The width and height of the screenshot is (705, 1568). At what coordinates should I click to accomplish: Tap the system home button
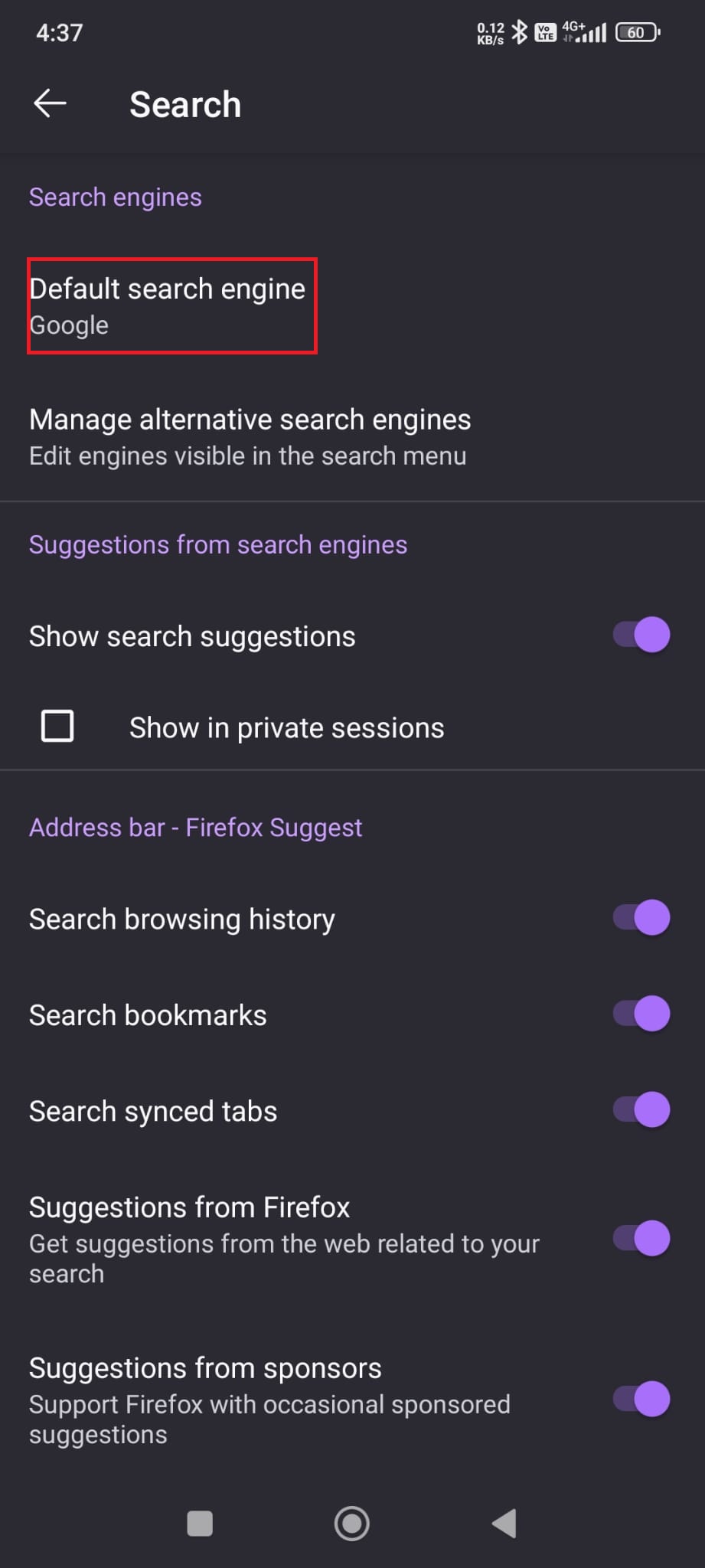[x=352, y=1523]
